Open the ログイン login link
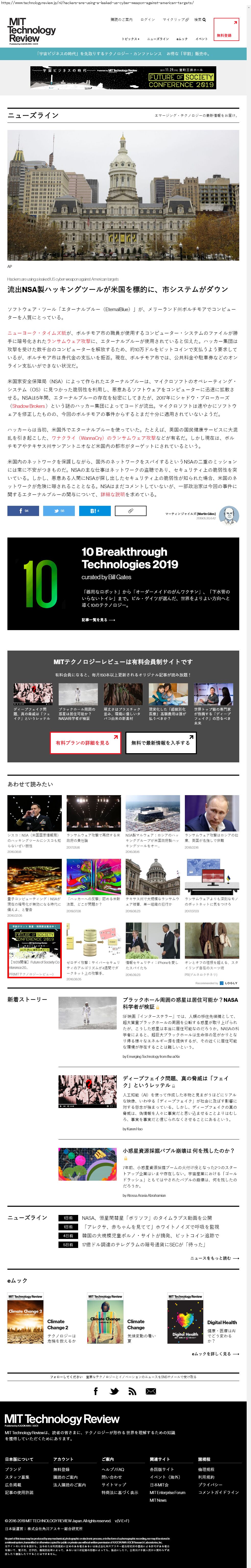The width and height of the screenshot is (251, 1568). point(148,19)
